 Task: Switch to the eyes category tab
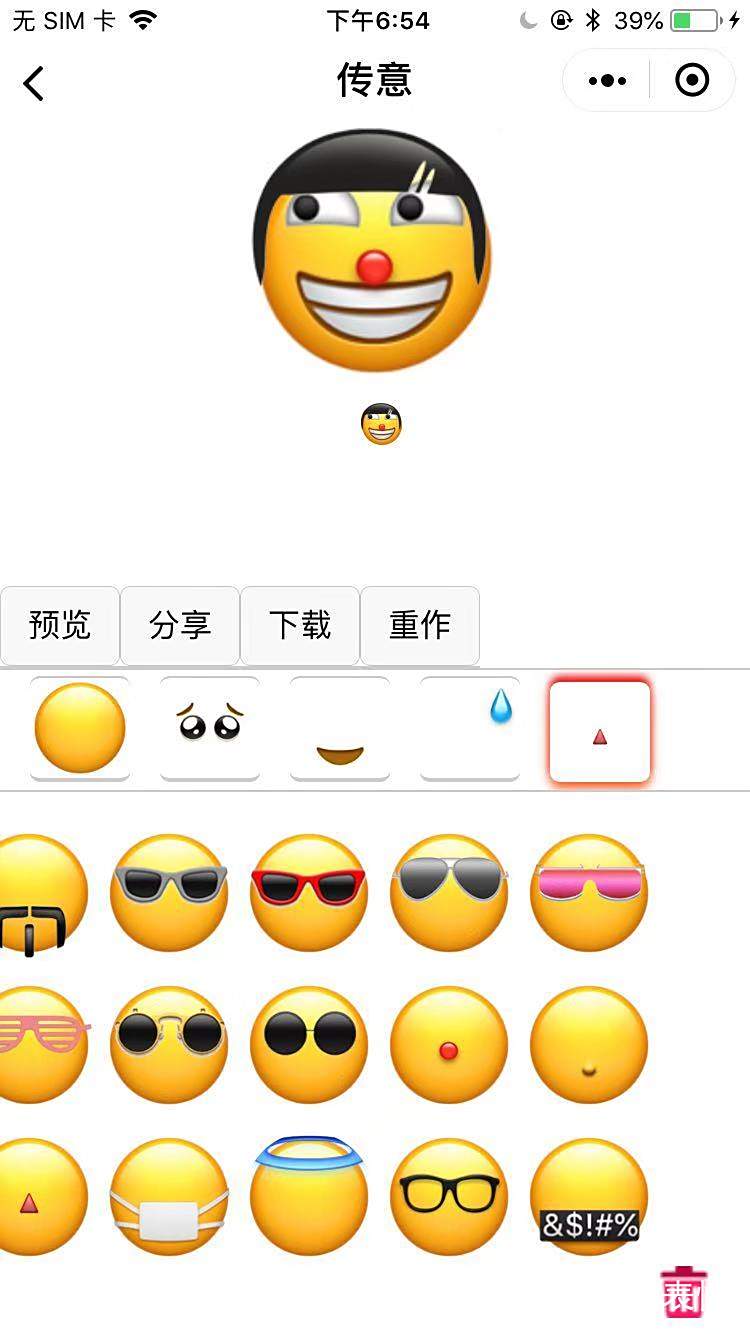pos(210,728)
